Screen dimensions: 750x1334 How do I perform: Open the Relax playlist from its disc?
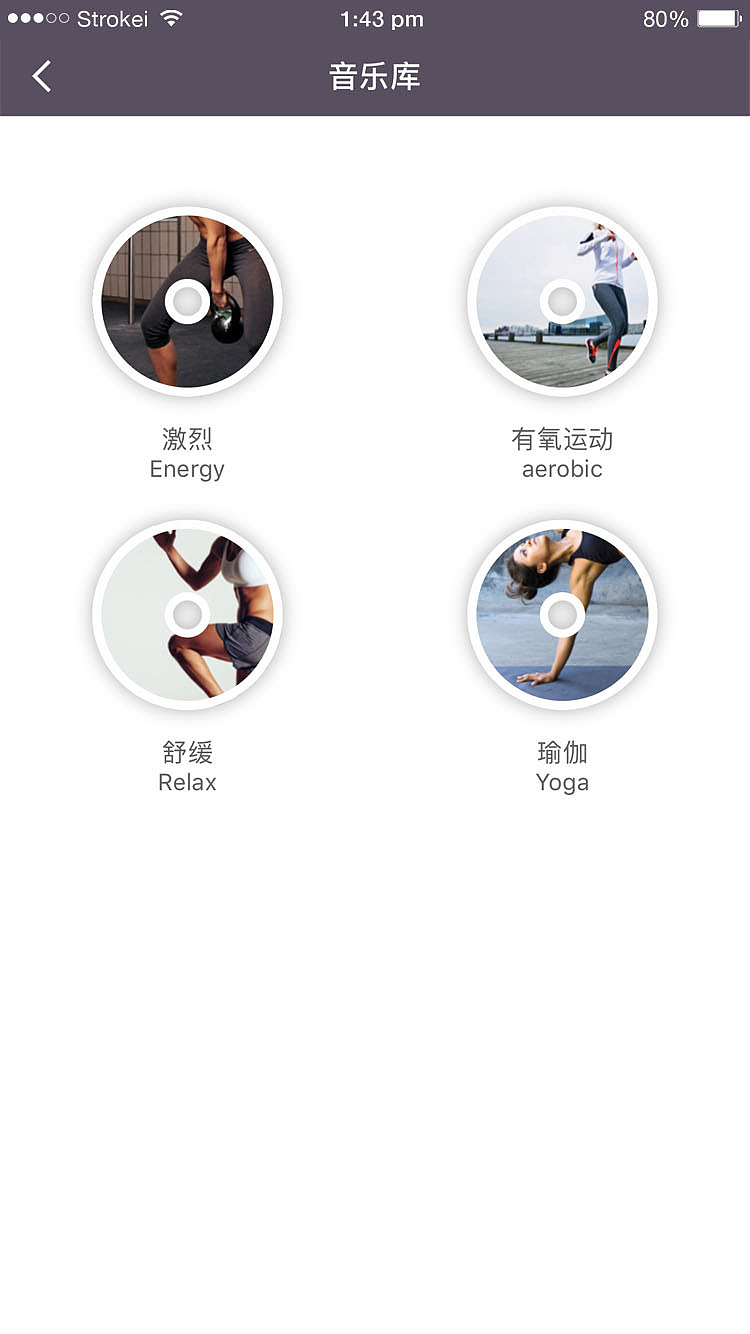pos(187,615)
